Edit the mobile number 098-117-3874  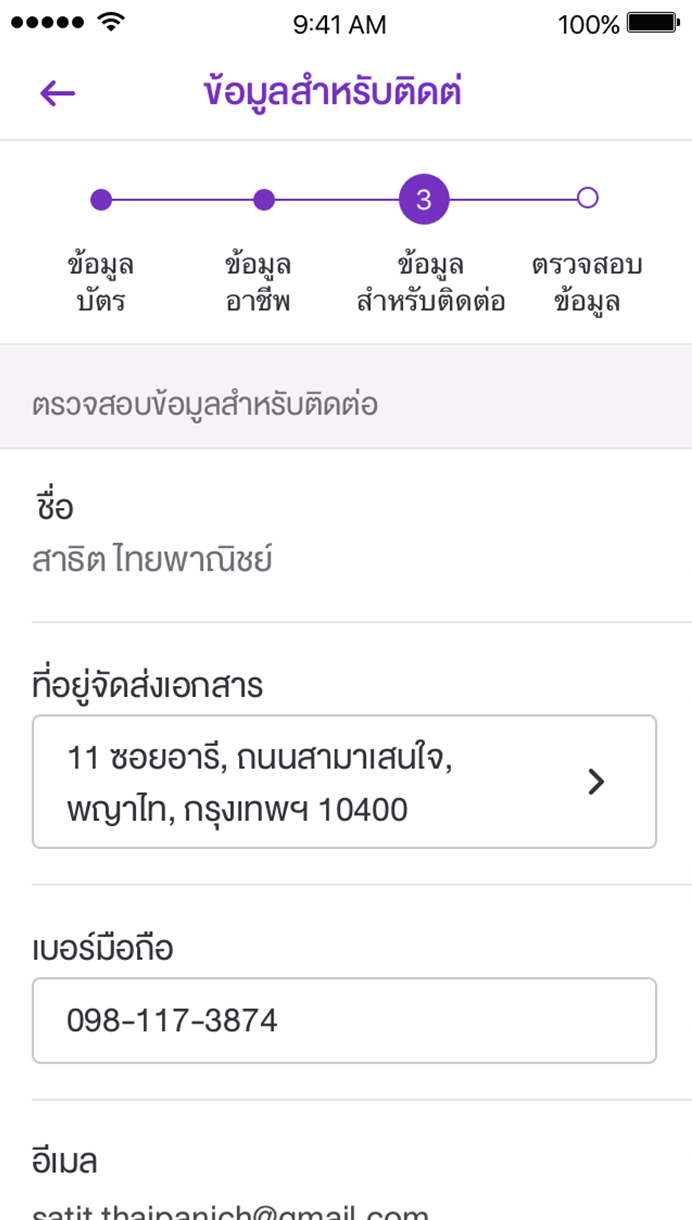click(x=344, y=1020)
